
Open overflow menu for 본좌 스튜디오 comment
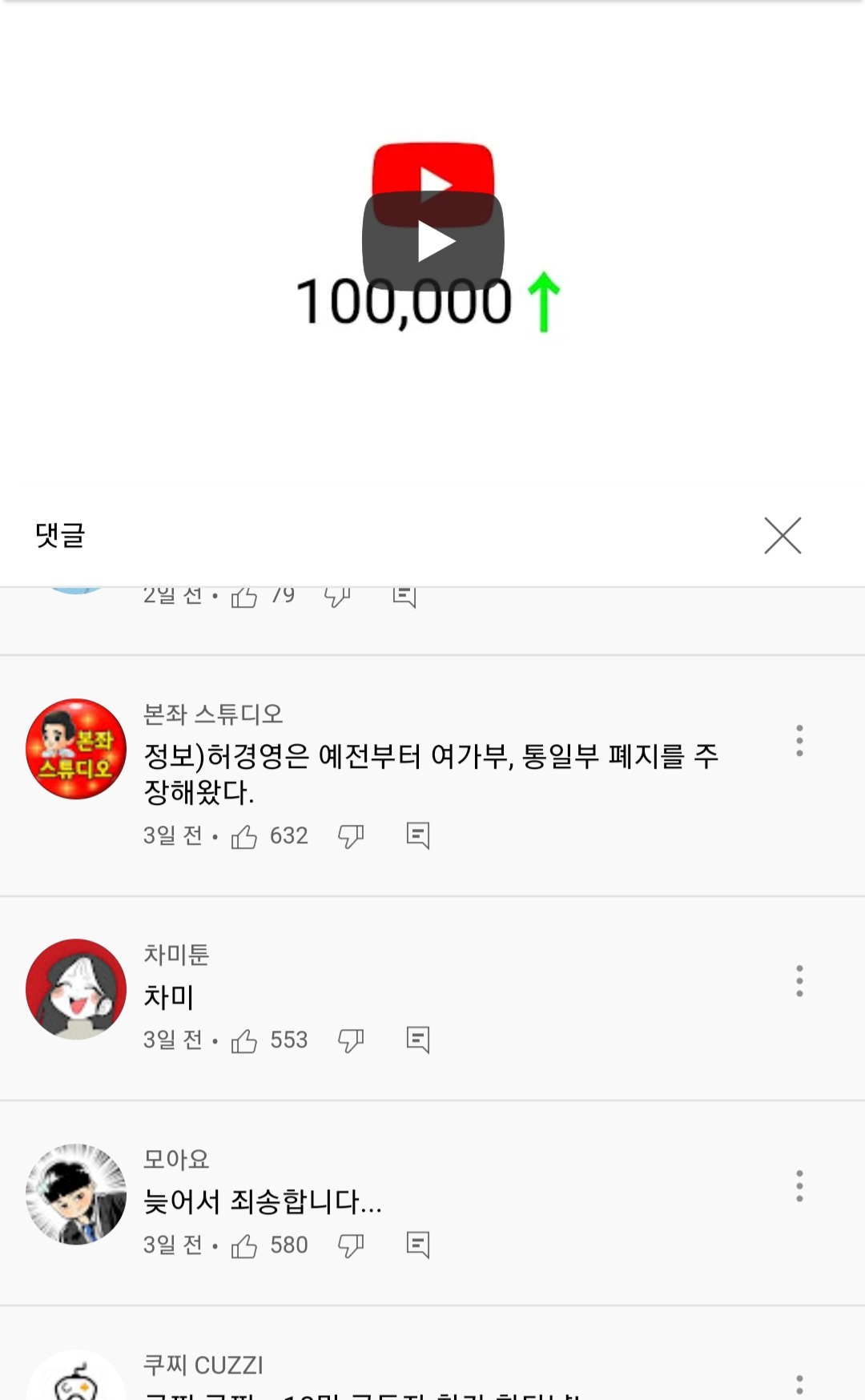pos(799,741)
